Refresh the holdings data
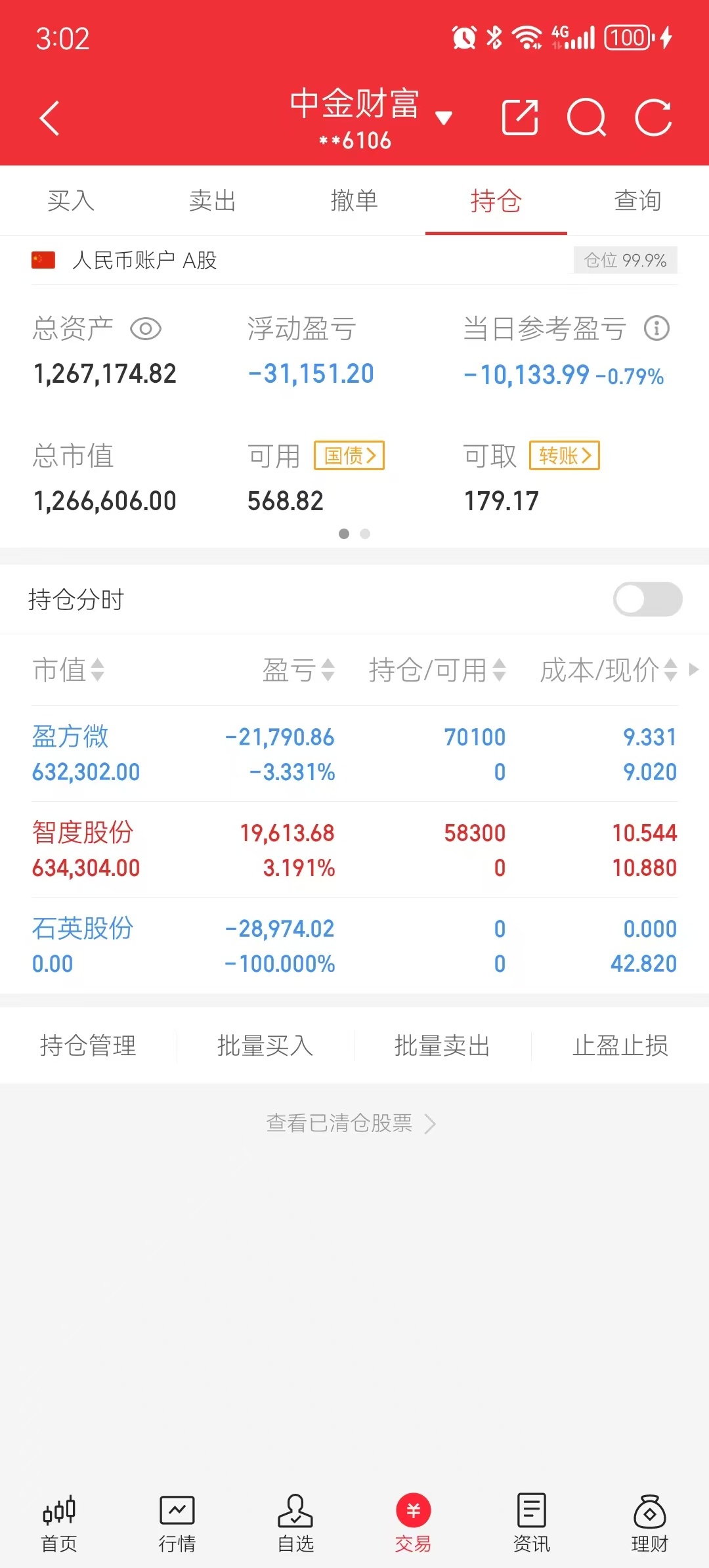 [653, 118]
